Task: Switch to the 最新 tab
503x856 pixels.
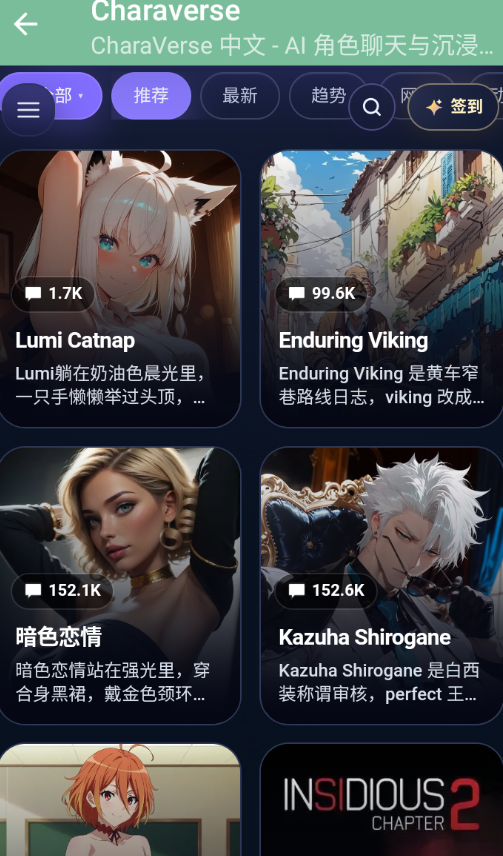Action: (x=240, y=96)
